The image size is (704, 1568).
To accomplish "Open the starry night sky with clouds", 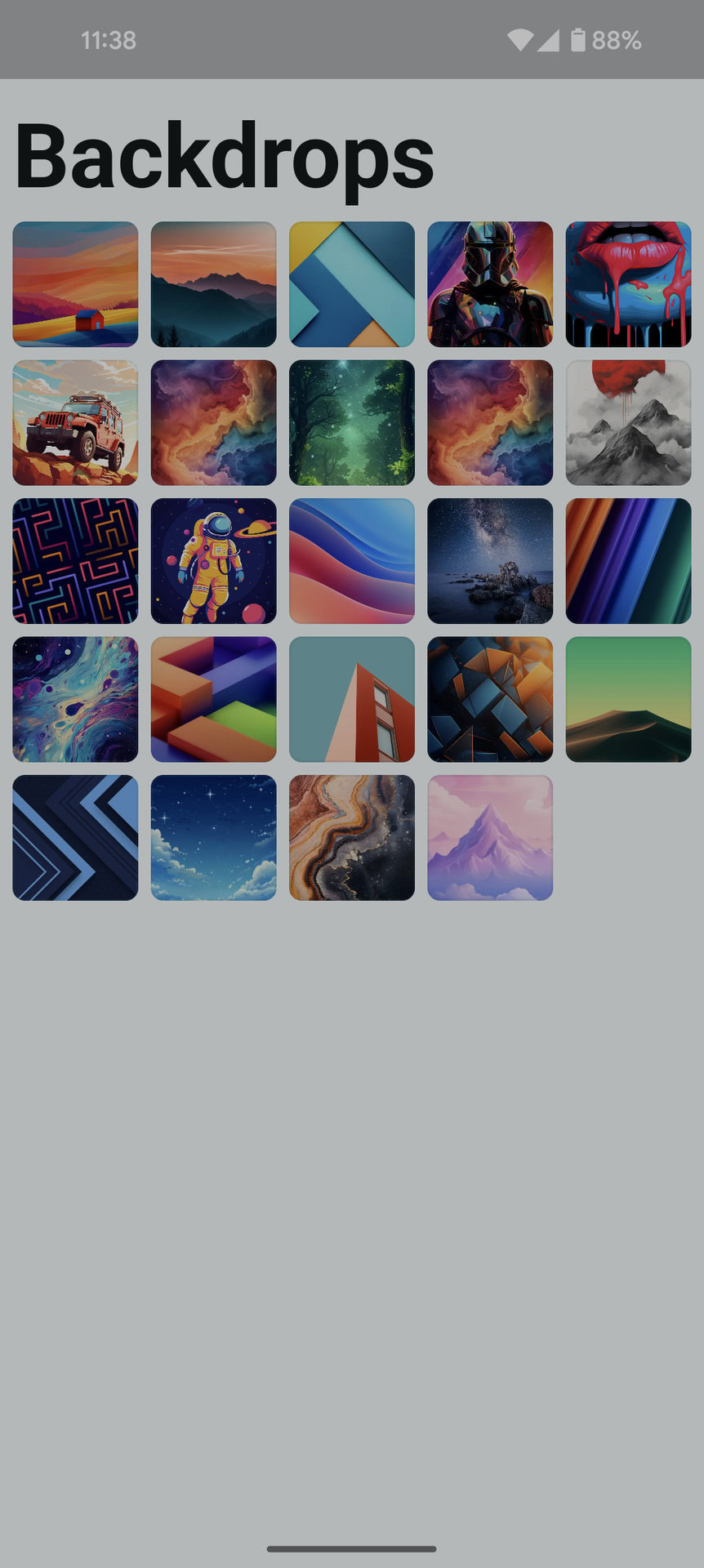I will click(213, 837).
